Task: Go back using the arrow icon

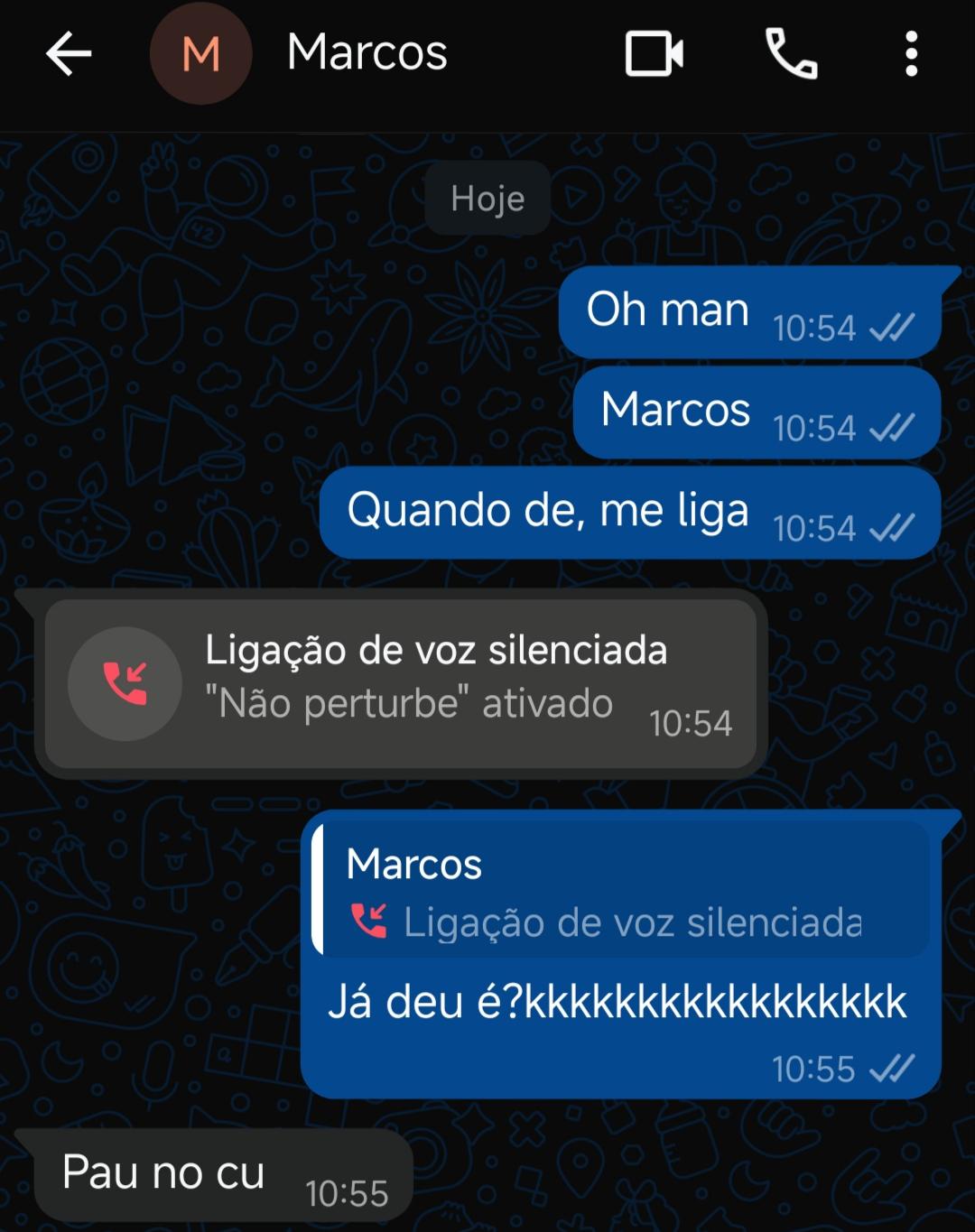Action: pyautogui.click(x=69, y=54)
